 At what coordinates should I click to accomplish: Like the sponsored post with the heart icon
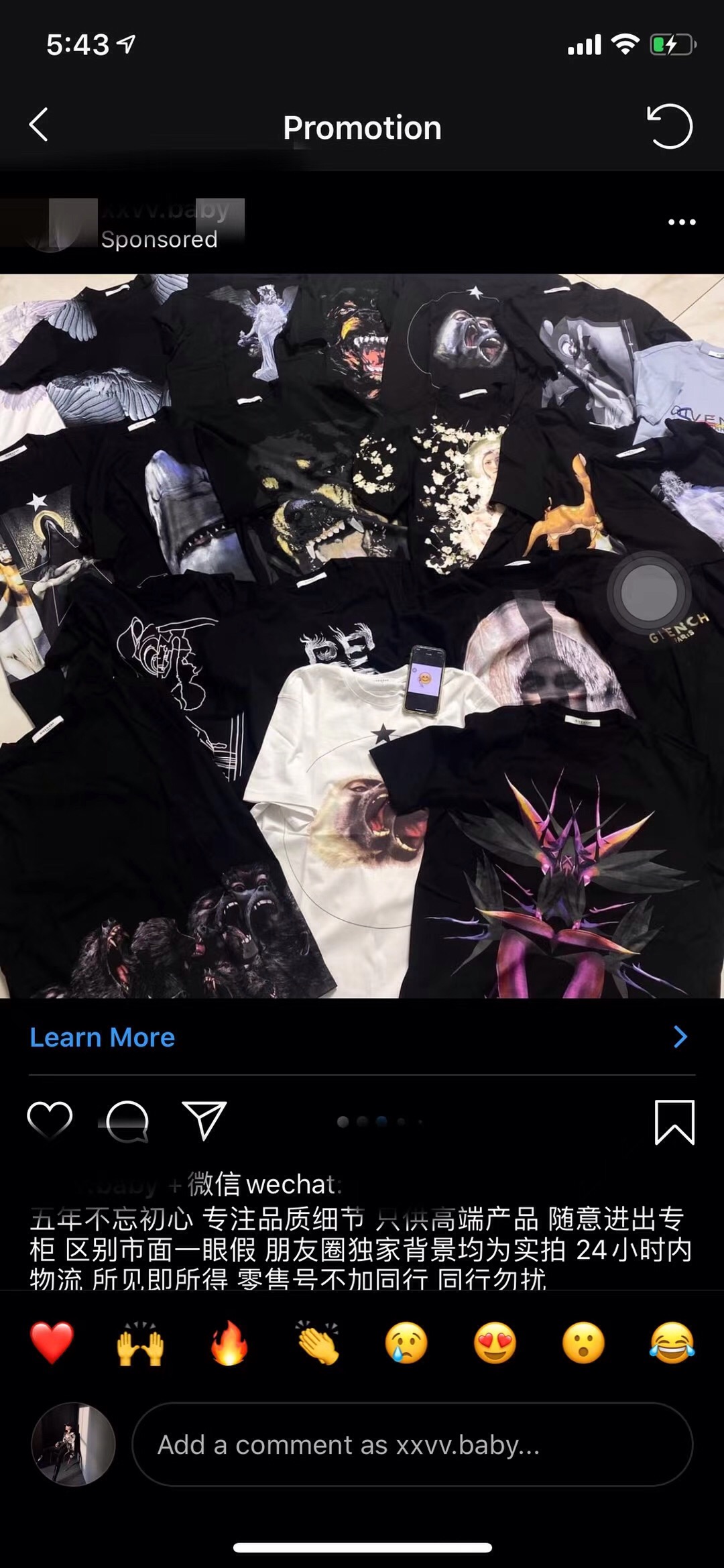(50, 1121)
